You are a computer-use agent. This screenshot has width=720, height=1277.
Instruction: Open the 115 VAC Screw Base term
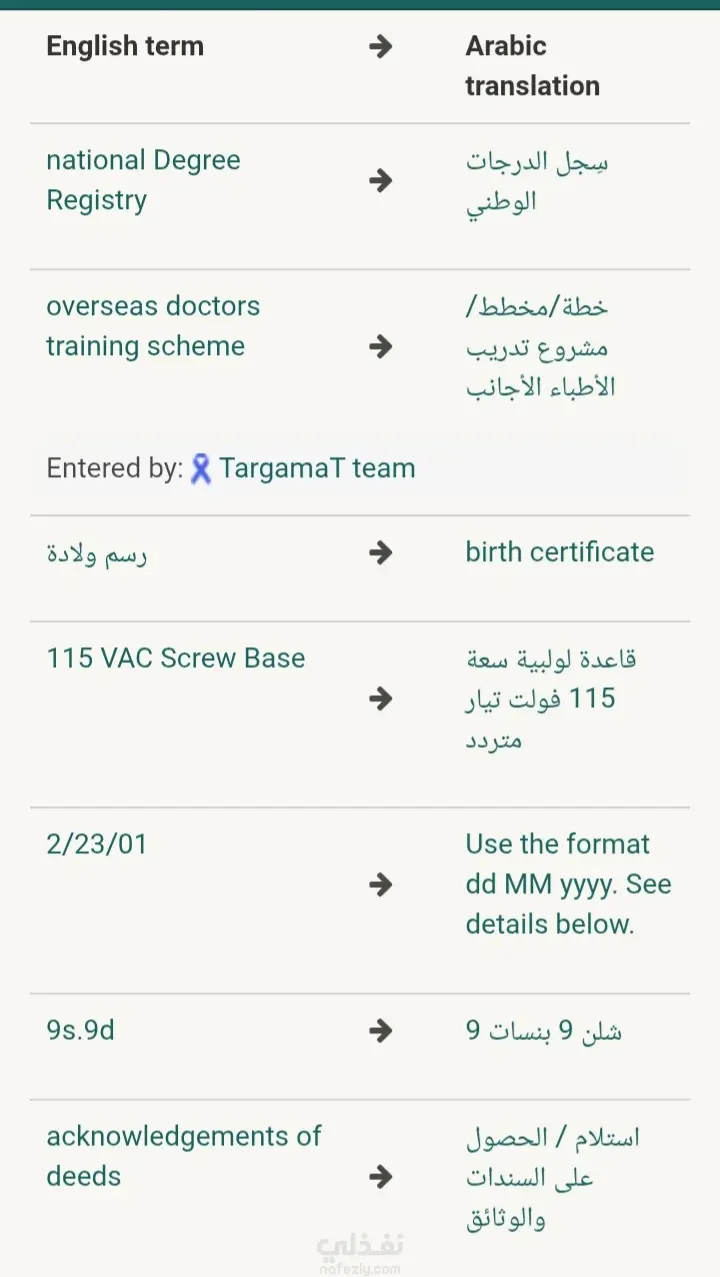[x=176, y=658]
